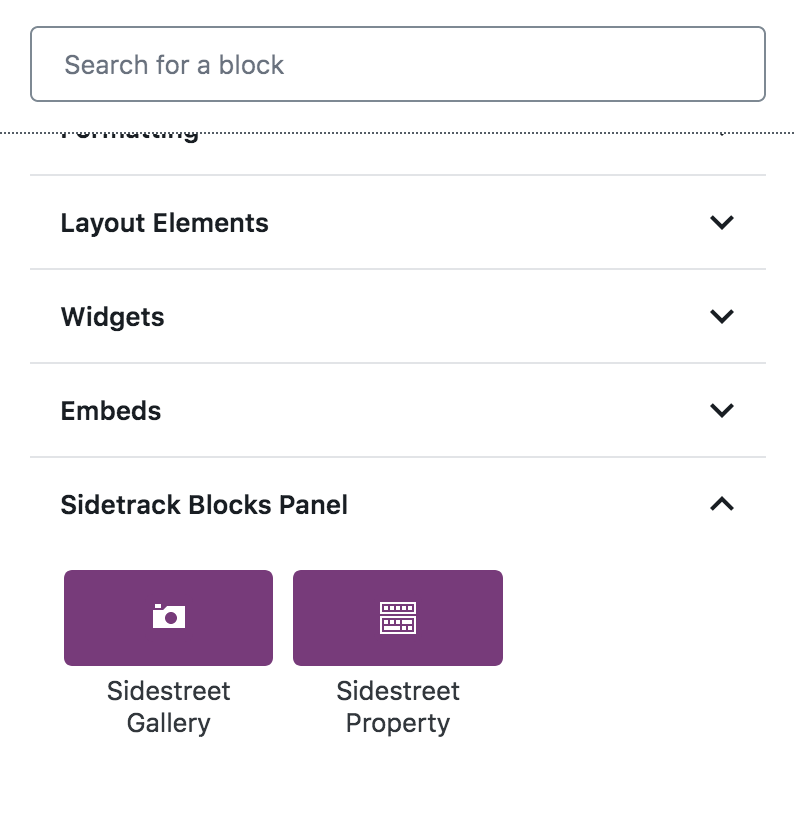Click the Embeds category header
The width and height of the screenshot is (796, 818).
110,411
